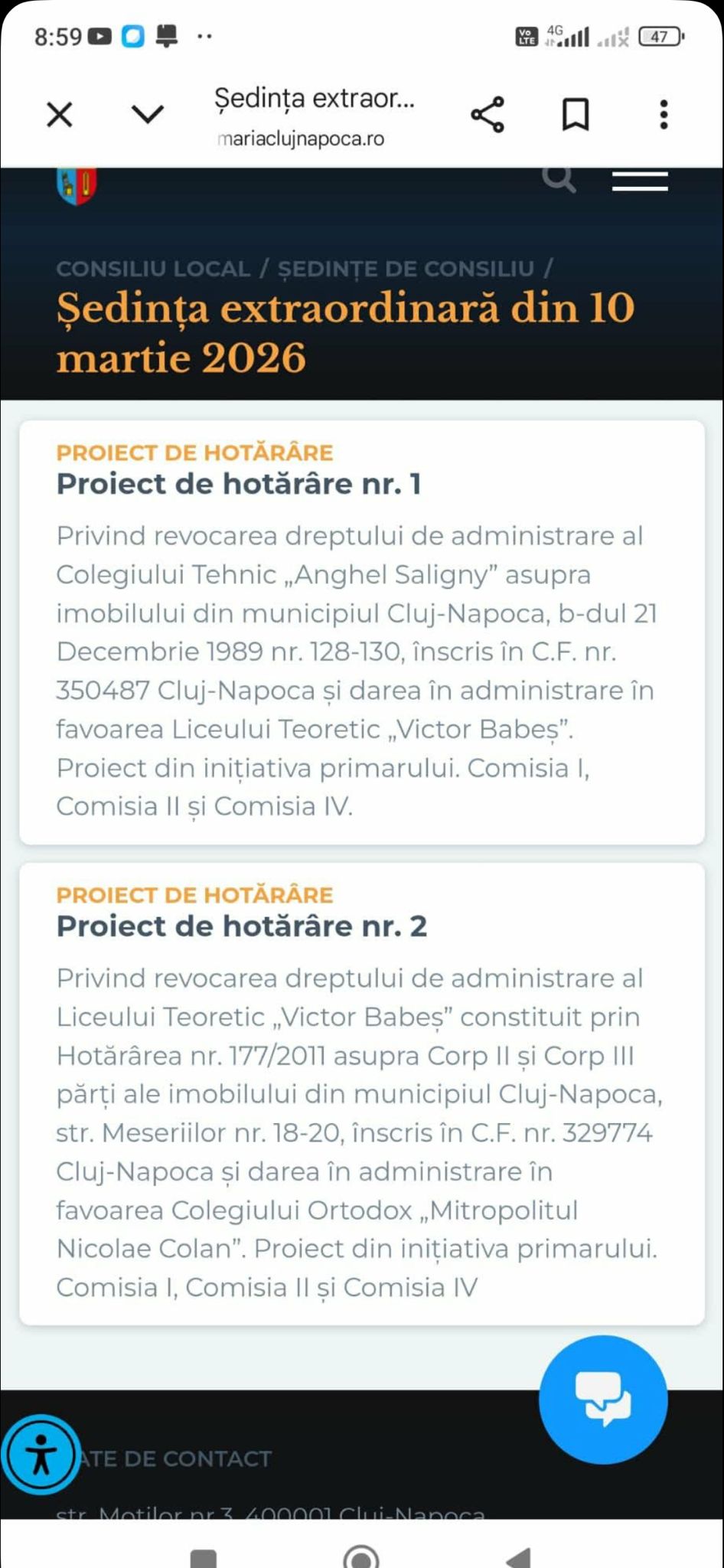724x1568 pixels.
Task: Expand the page info chevron
Action: pyautogui.click(x=148, y=115)
